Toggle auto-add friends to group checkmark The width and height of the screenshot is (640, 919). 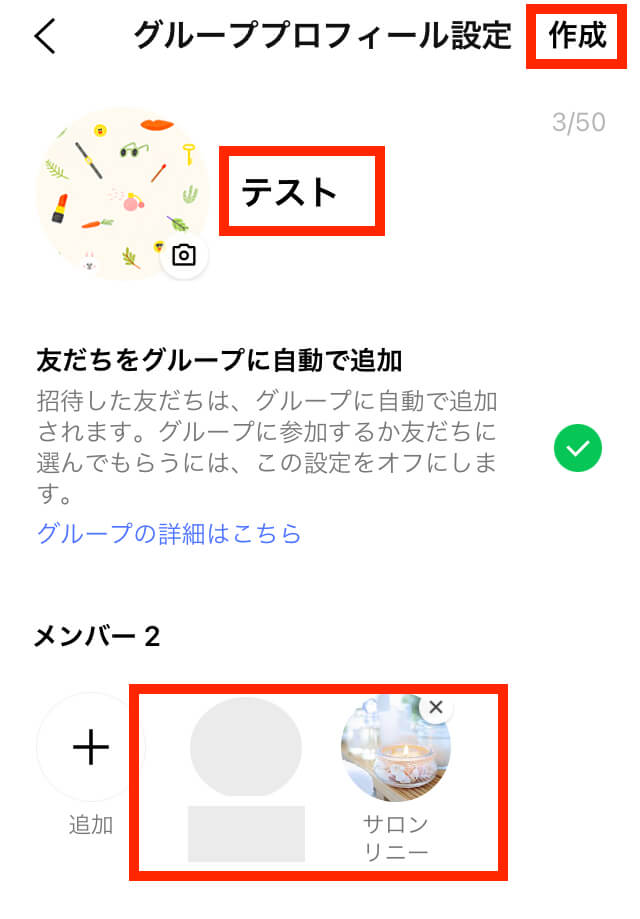coord(578,449)
